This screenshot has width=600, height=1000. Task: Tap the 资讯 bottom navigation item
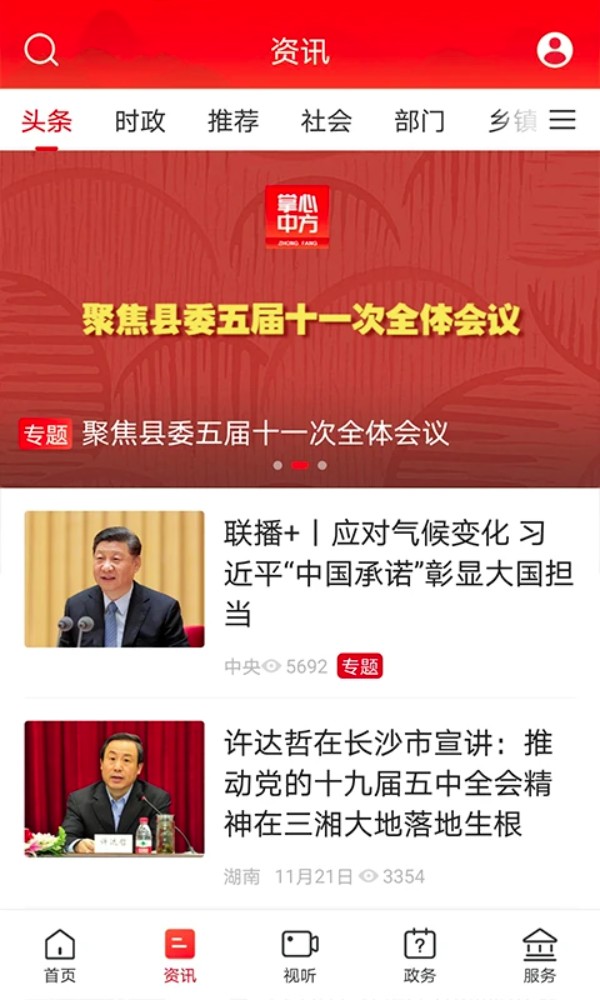tap(180, 955)
